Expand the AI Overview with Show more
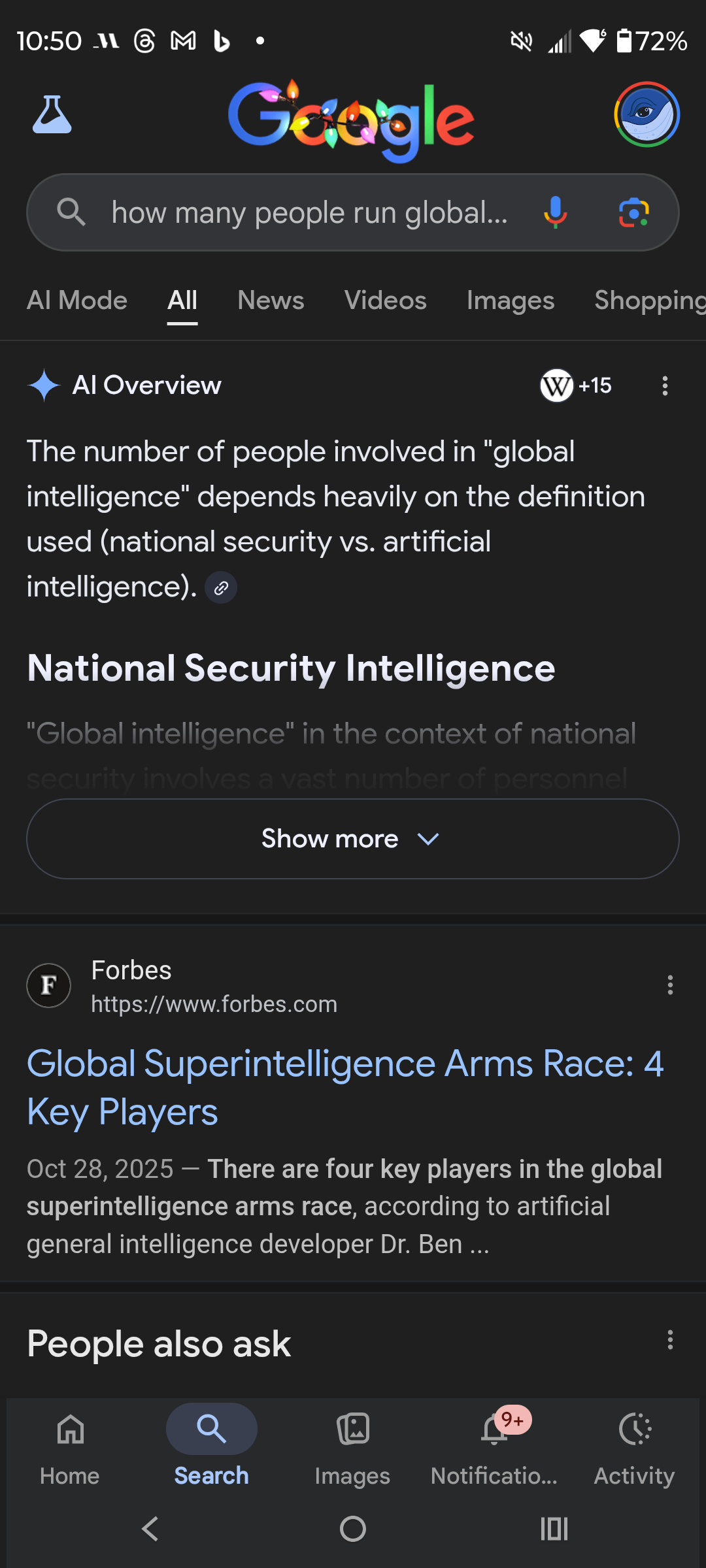The image size is (706, 1568). coord(352,839)
